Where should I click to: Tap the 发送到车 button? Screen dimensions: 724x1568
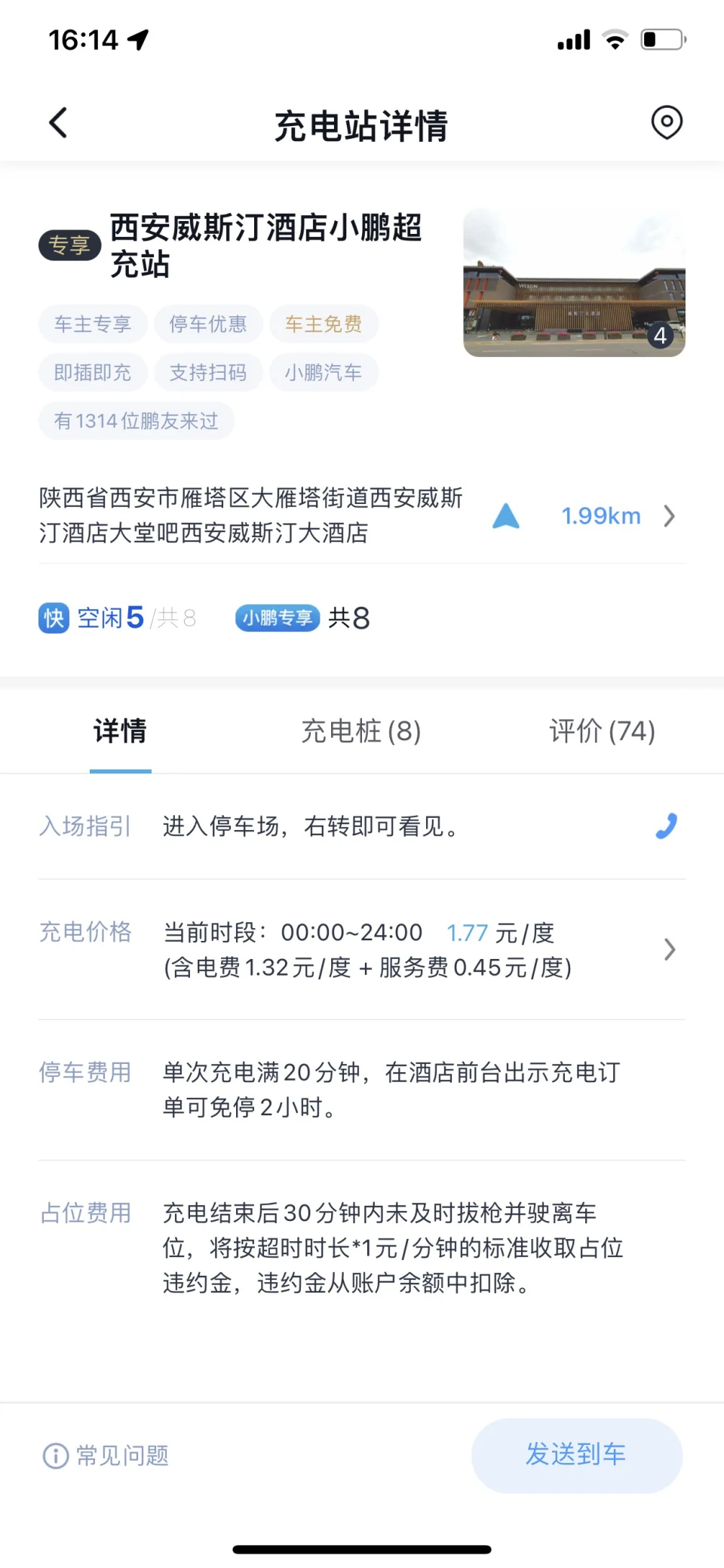pyautogui.click(x=577, y=1455)
